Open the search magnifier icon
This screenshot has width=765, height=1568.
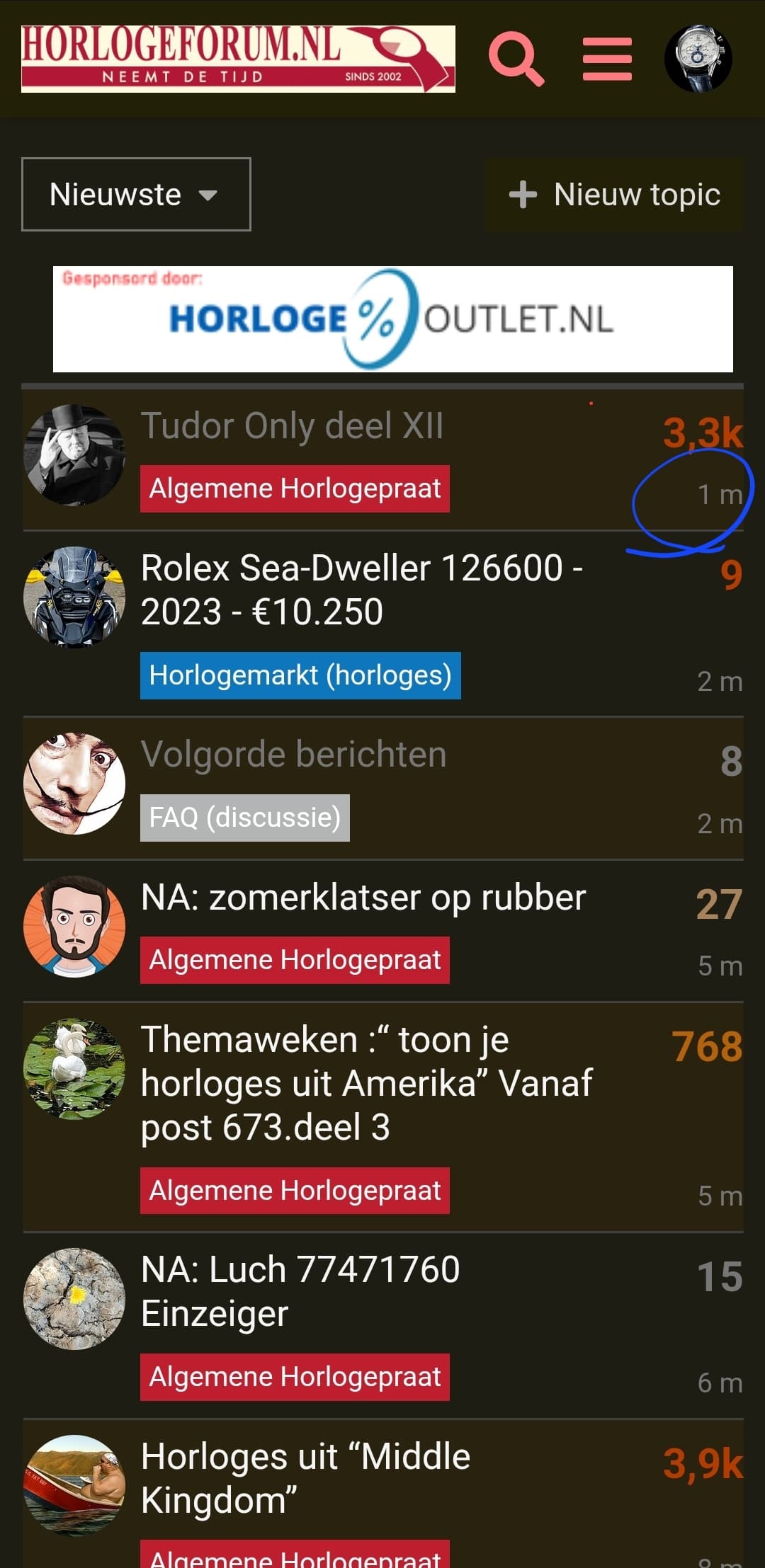[516, 59]
